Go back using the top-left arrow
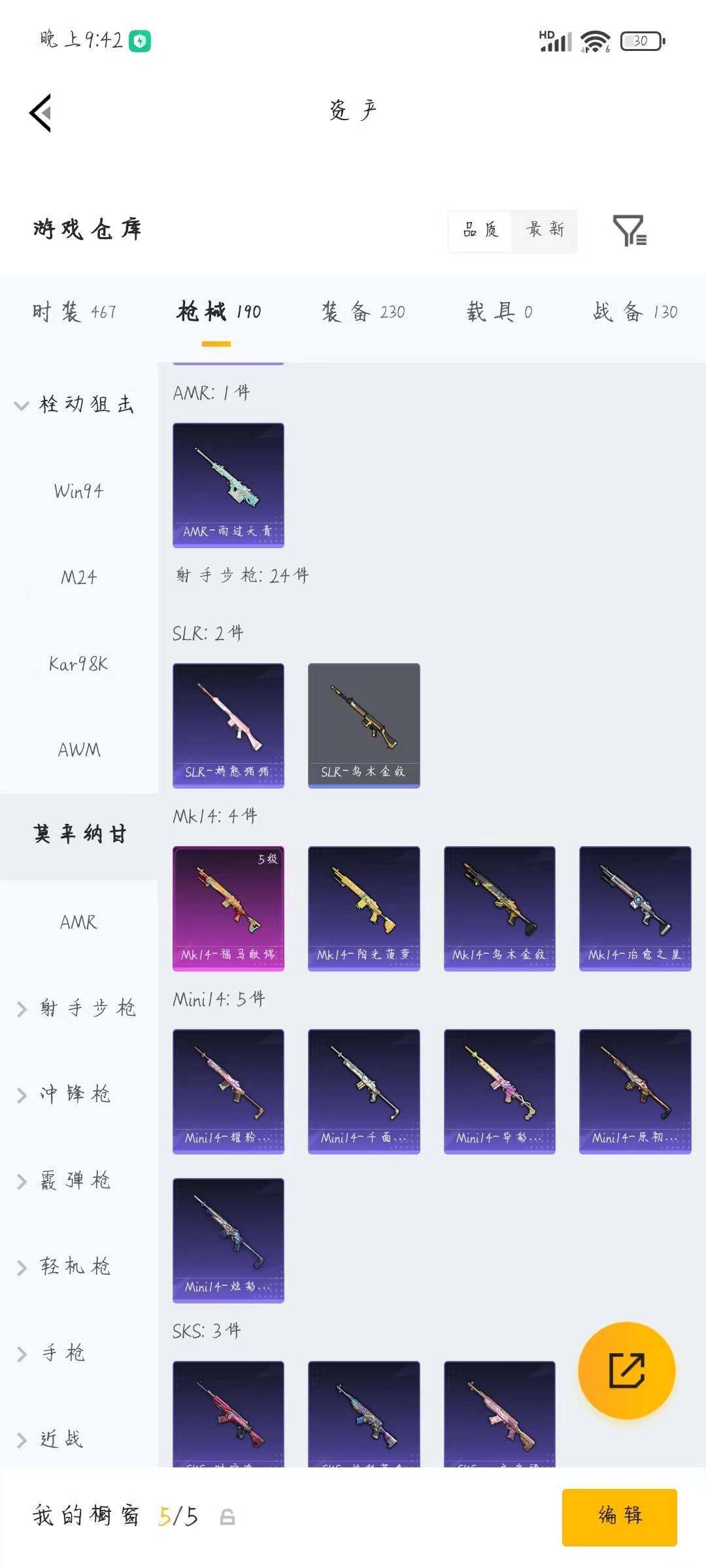The image size is (706, 1568). click(x=41, y=113)
